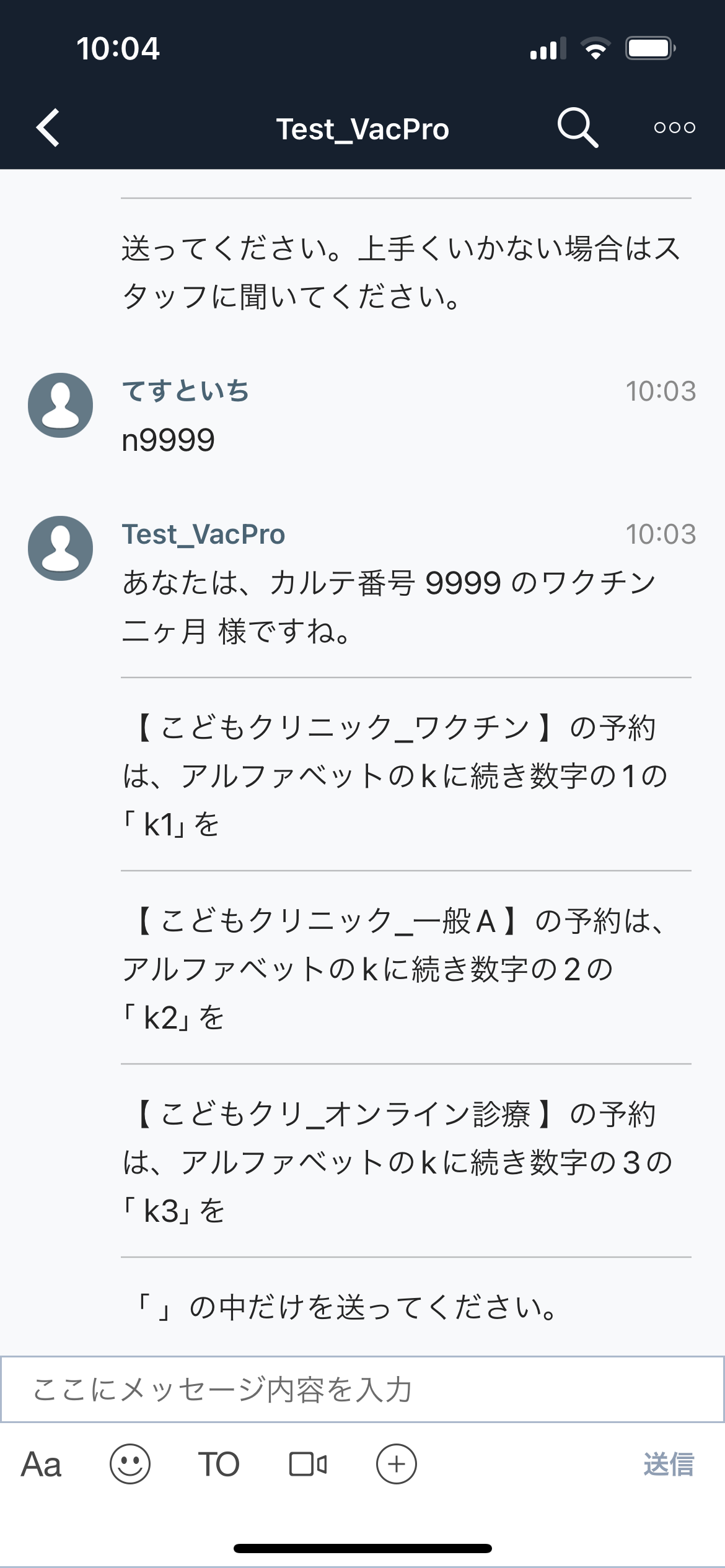The width and height of the screenshot is (725, 1568).
Task: Open the emoji picker
Action: point(130,1465)
